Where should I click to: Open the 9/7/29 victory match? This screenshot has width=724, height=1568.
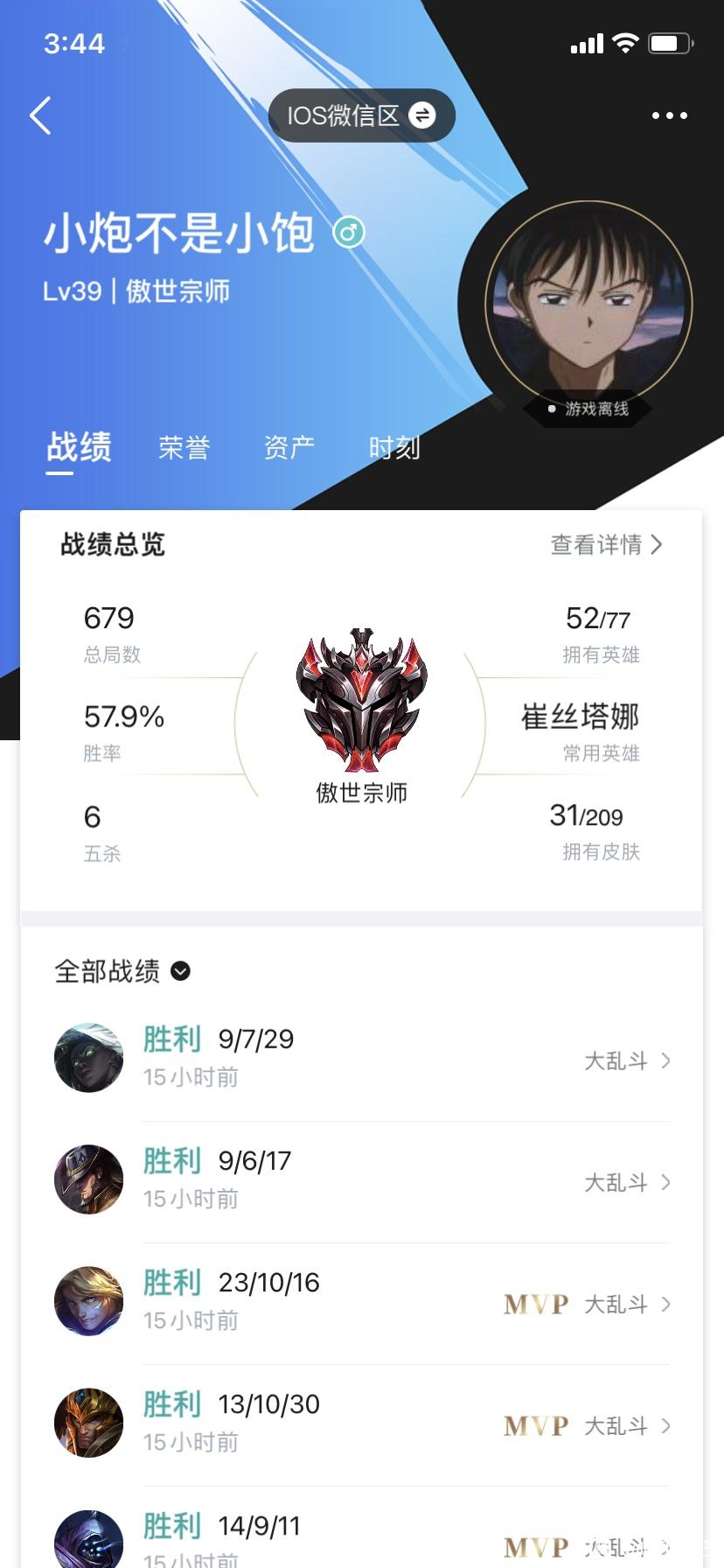[x=362, y=1060]
